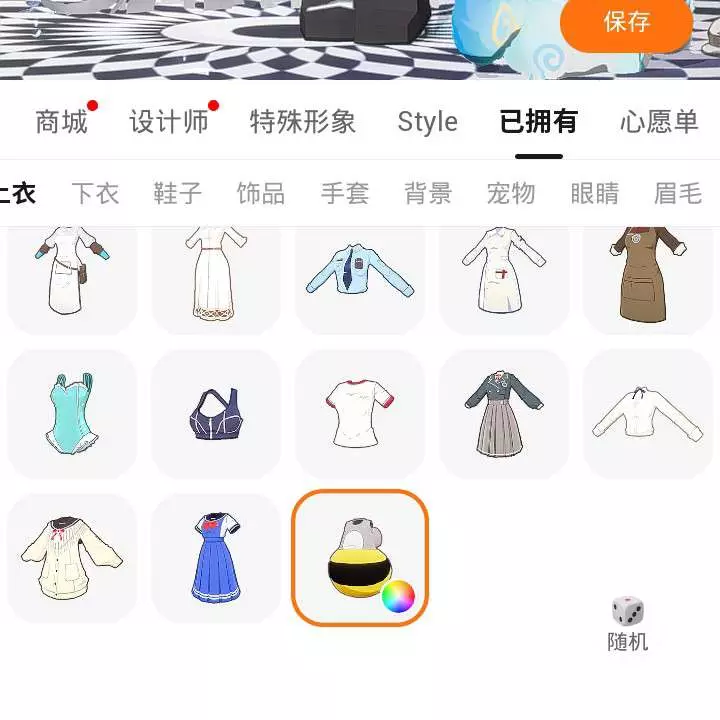Switch to 饰品 accessories category

[261, 193]
